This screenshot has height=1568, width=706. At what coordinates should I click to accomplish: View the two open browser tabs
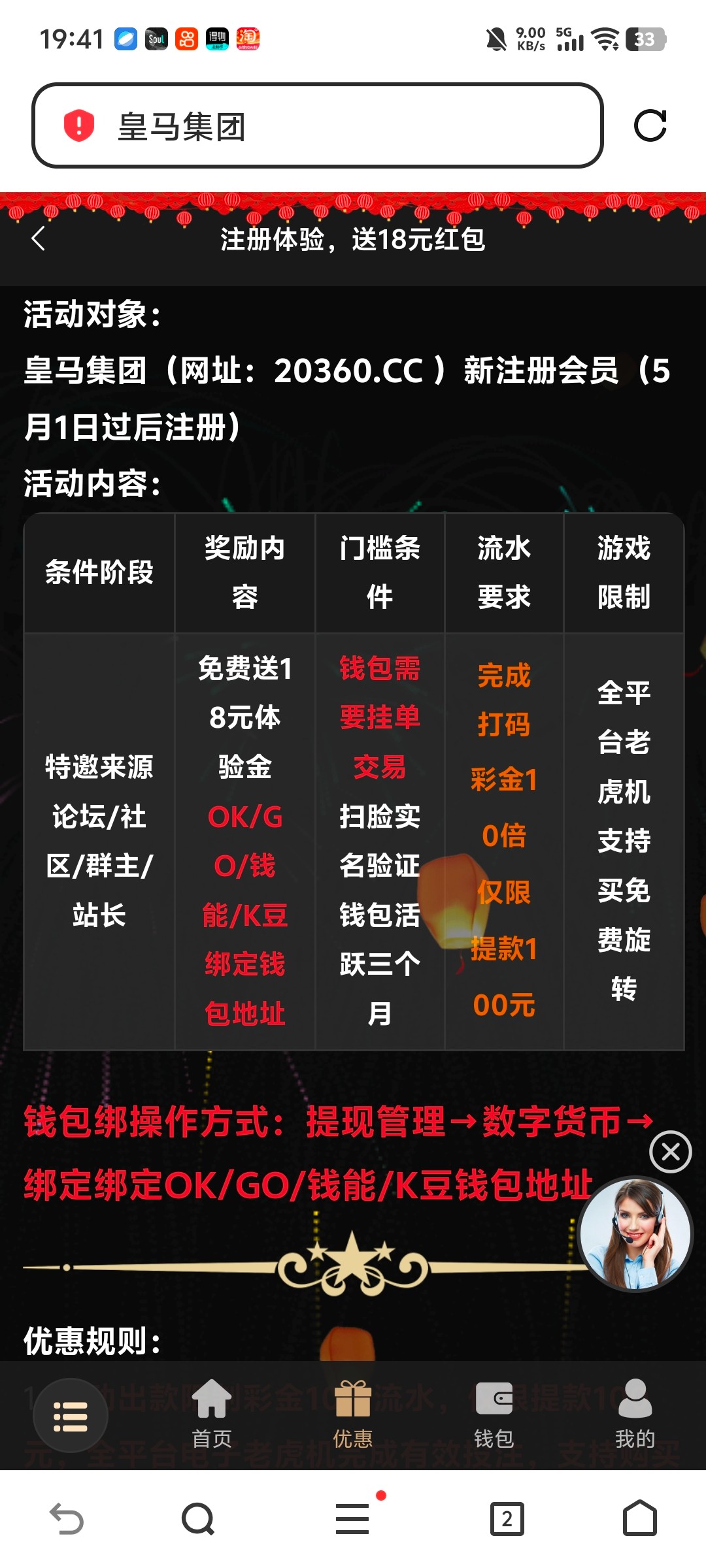coord(507,1518)
